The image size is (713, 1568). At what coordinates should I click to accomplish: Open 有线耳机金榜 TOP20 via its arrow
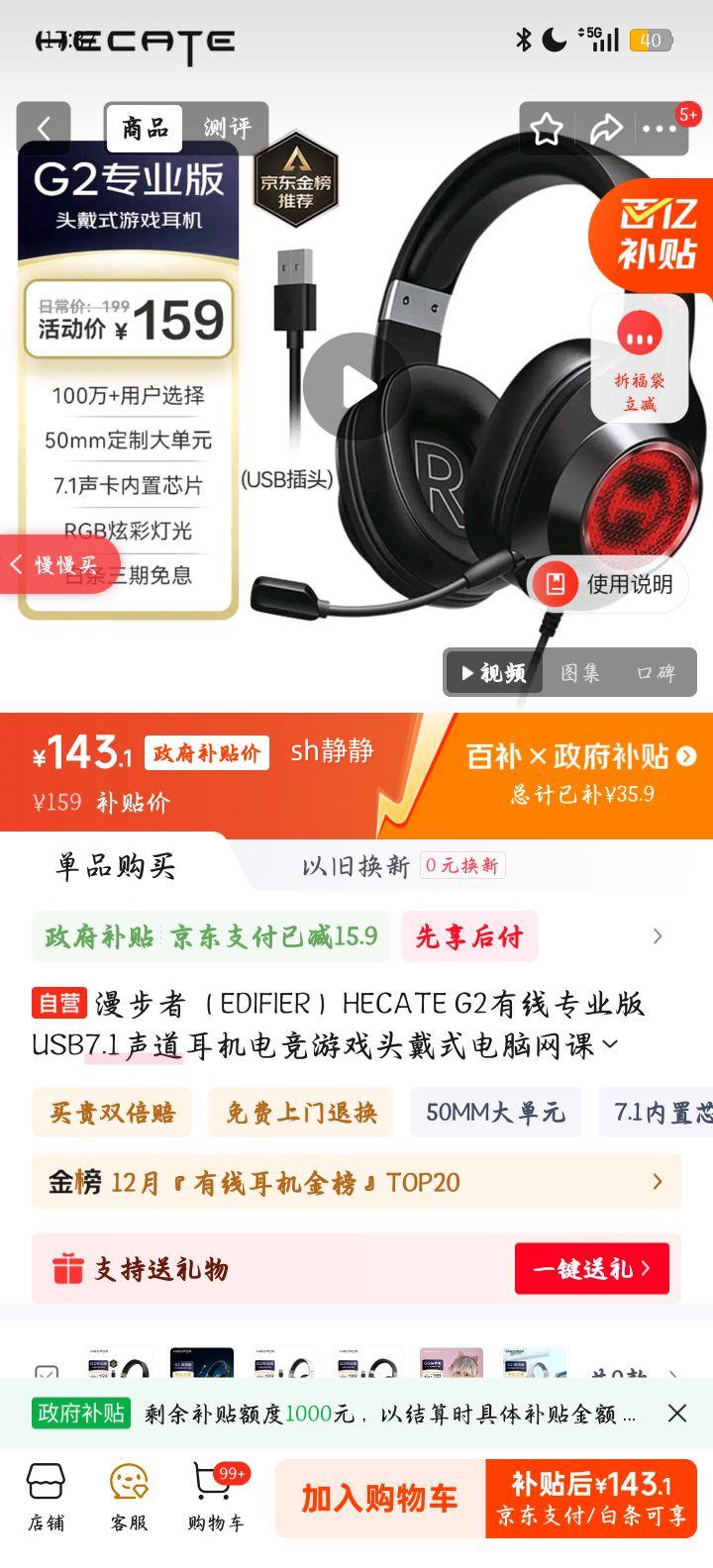658,1182
